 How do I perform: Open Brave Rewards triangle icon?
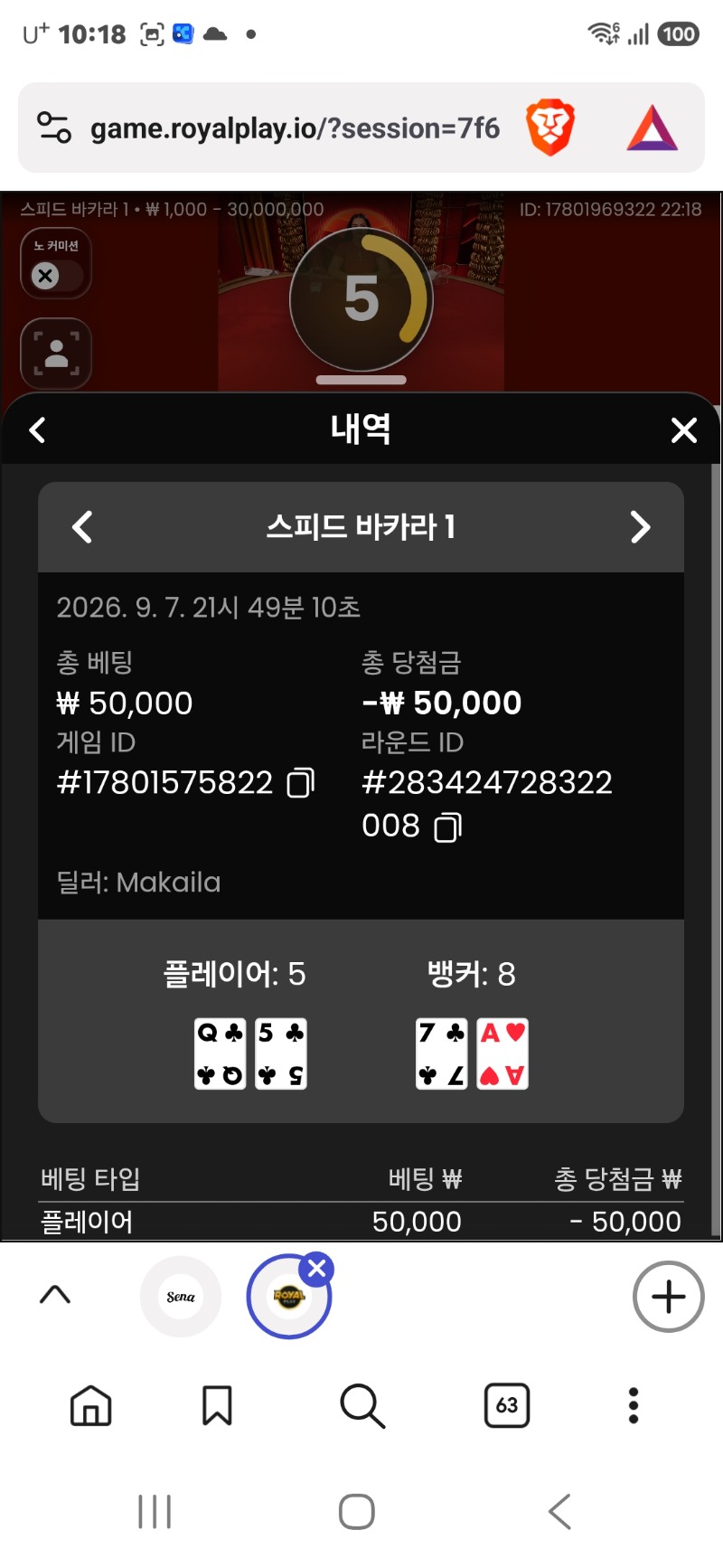653,128
